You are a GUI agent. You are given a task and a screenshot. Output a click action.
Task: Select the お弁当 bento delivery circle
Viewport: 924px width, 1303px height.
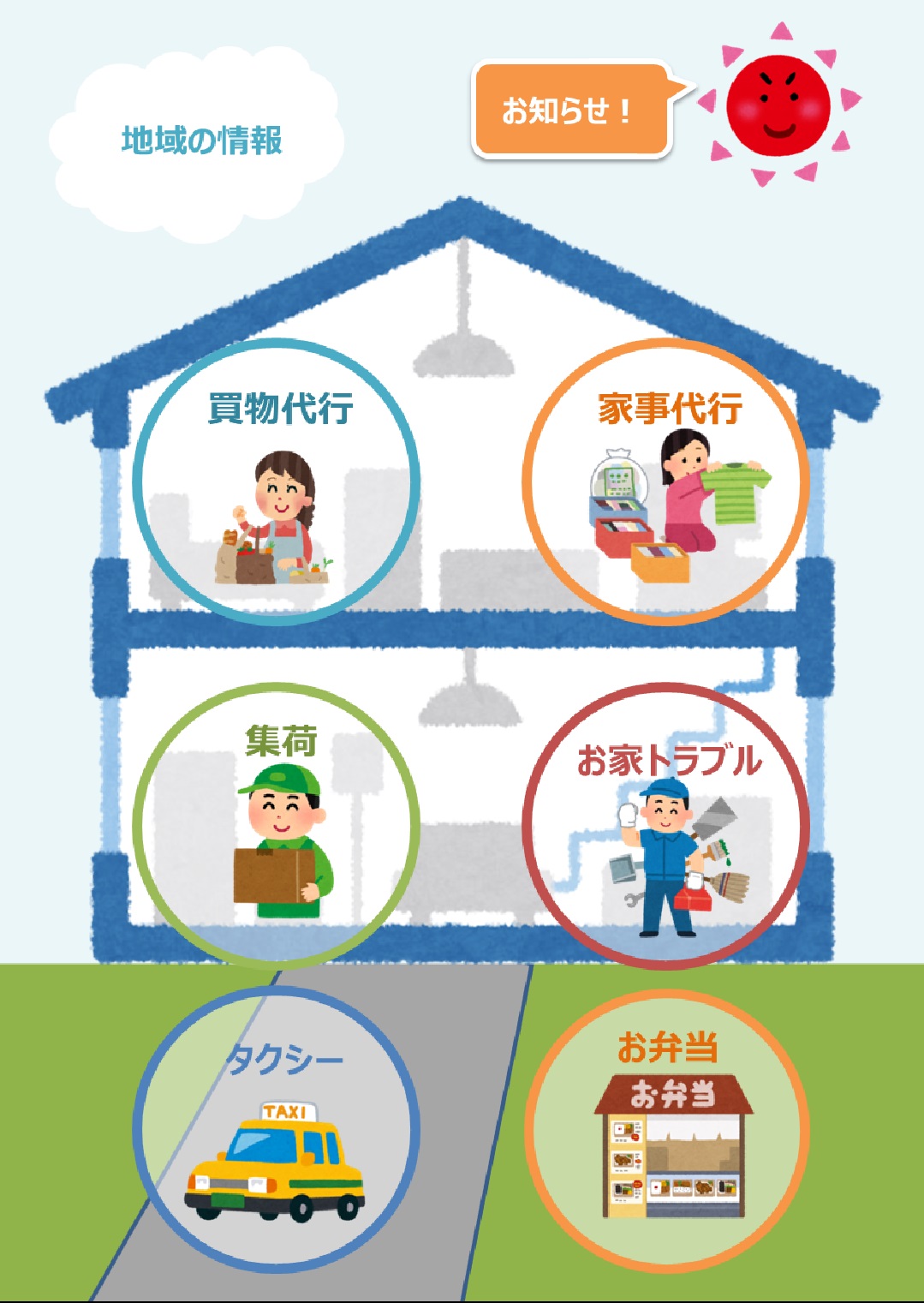click(x=666, y=1131)
